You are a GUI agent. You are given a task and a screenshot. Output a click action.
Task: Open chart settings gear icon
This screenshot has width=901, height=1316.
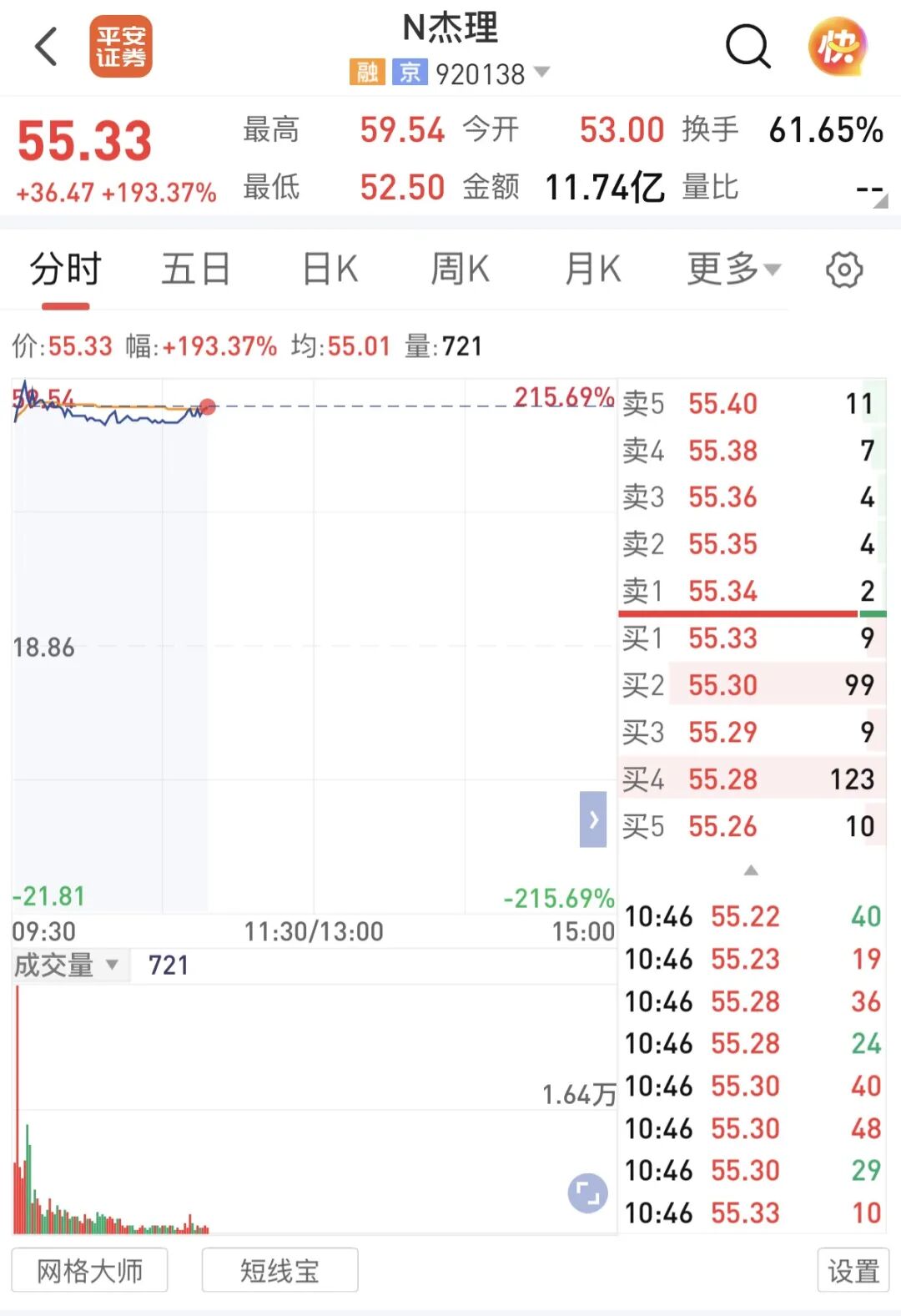[844, 270]
